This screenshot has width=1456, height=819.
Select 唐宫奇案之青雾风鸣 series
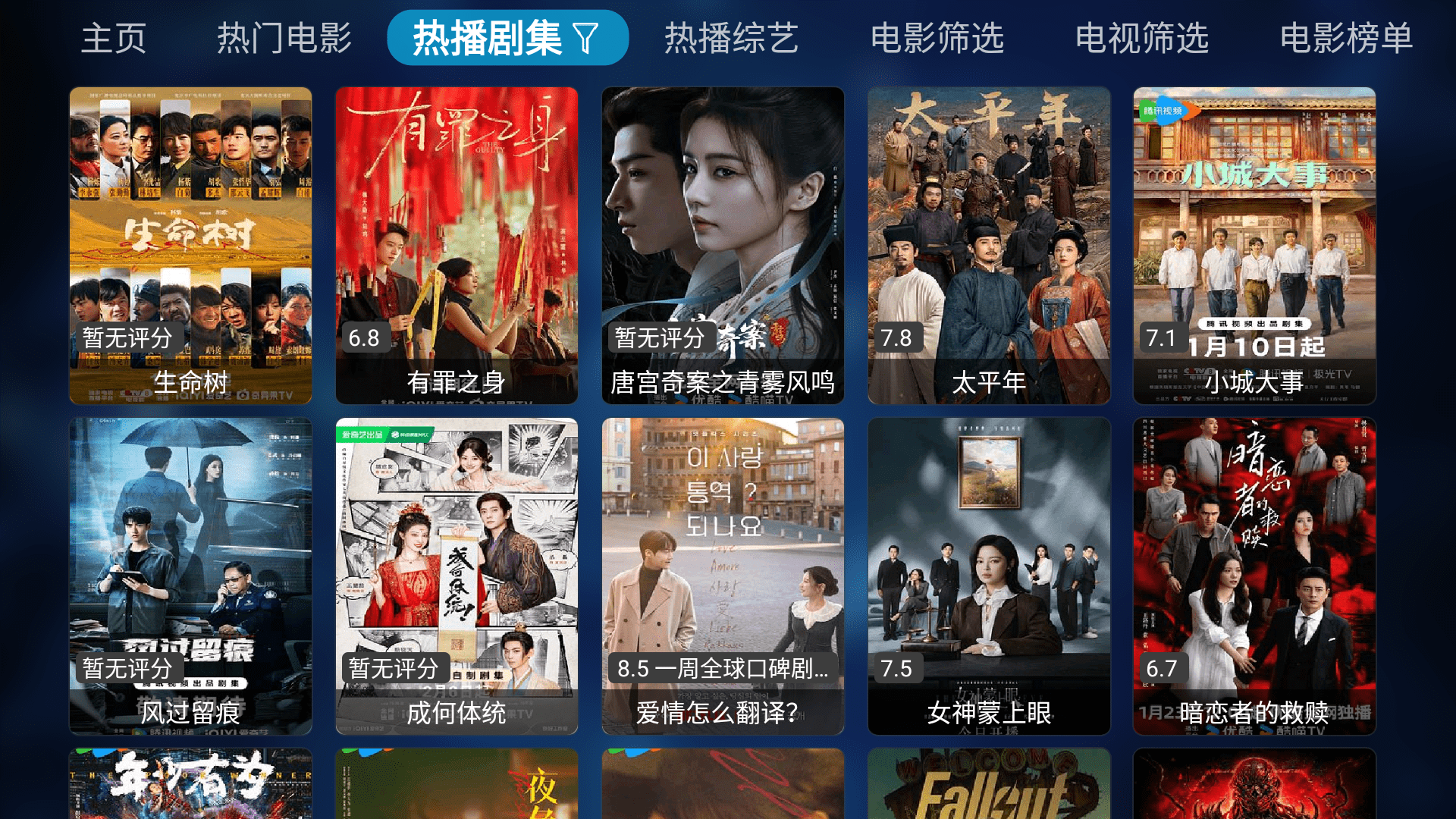tap(723, 245)
